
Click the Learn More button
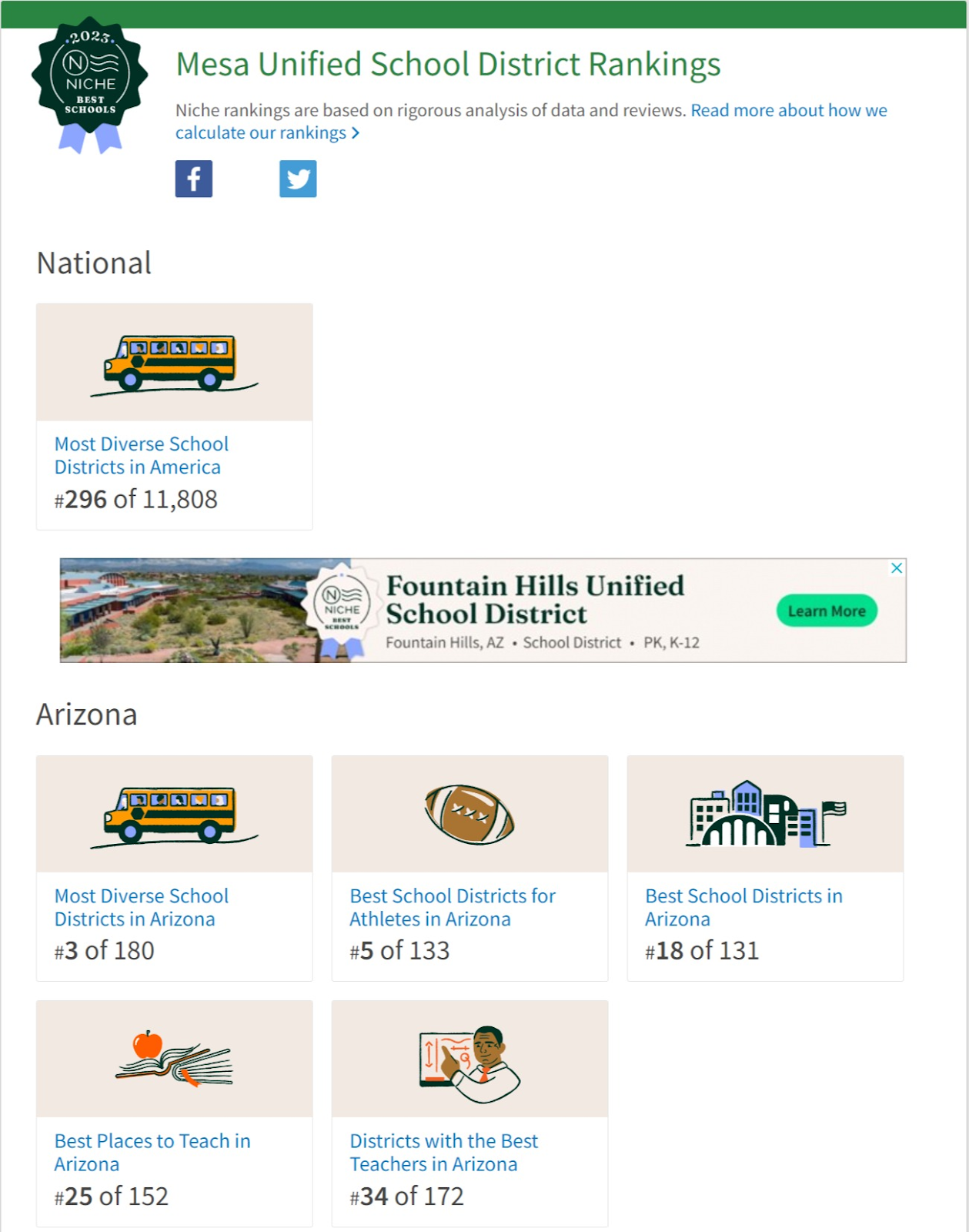pyautogui.click(x=827, y=611)
